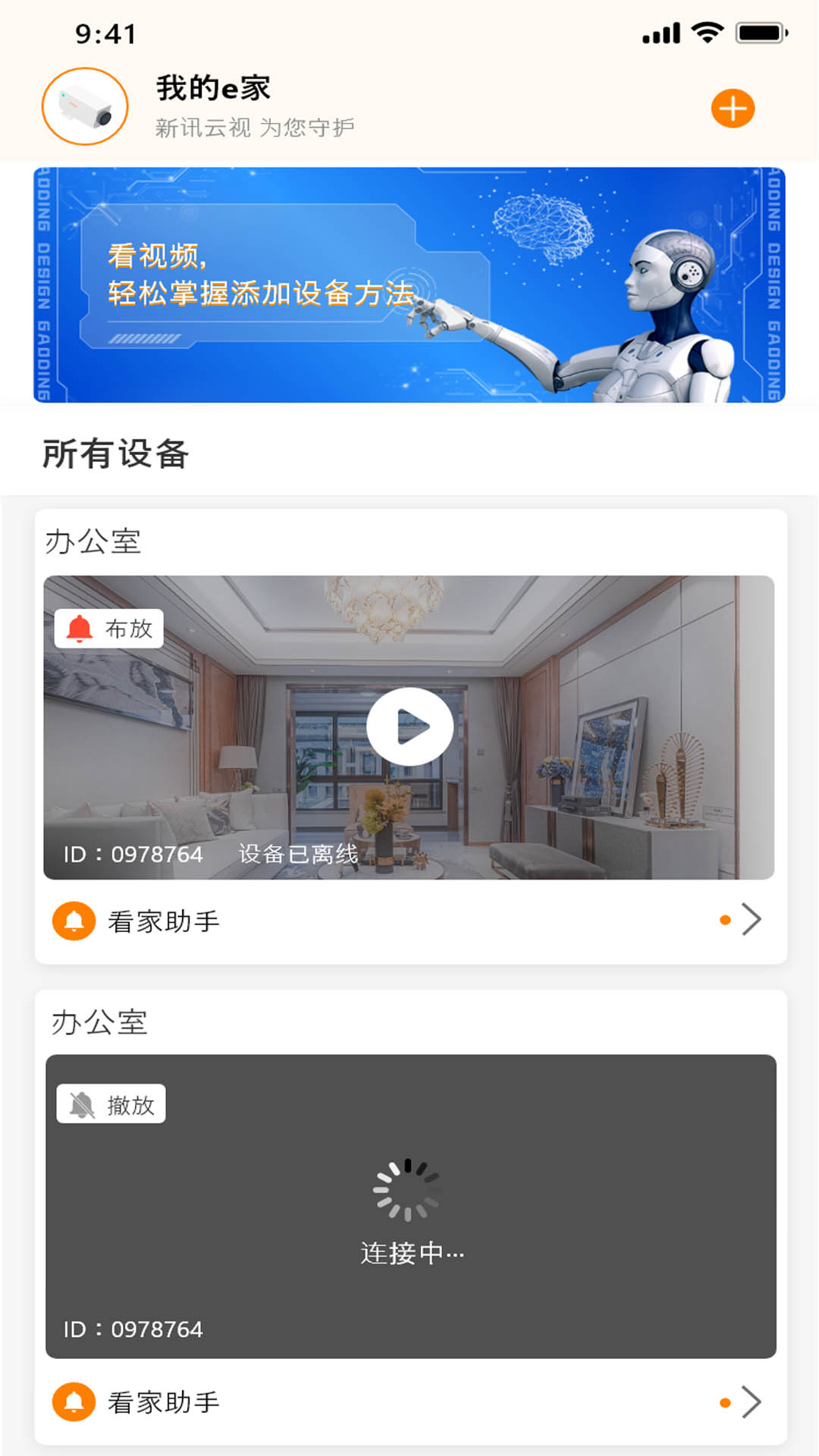Open the video tutorial banner about adding devices

(409, 284)
